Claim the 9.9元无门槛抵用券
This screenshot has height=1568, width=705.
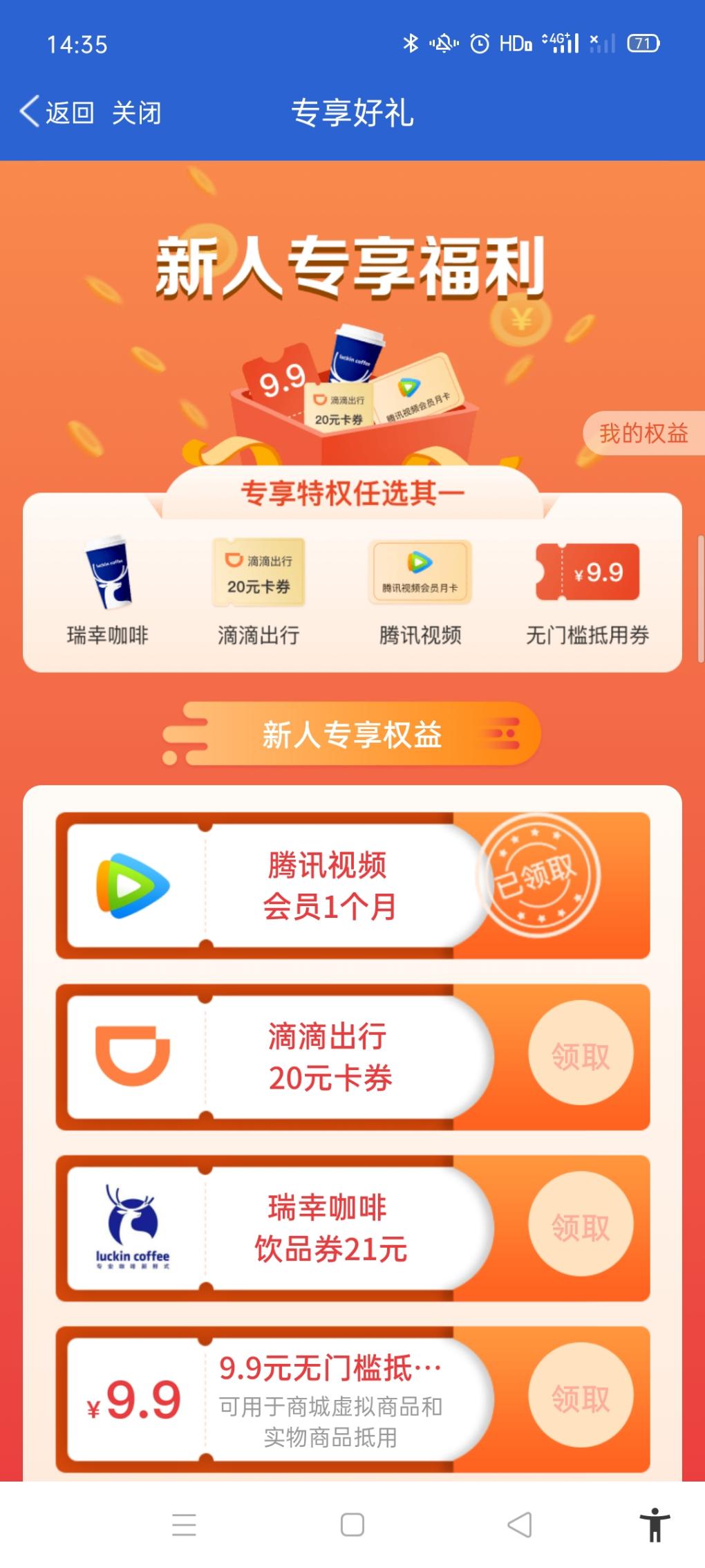pyautogui.click(x=581, y=1399)
